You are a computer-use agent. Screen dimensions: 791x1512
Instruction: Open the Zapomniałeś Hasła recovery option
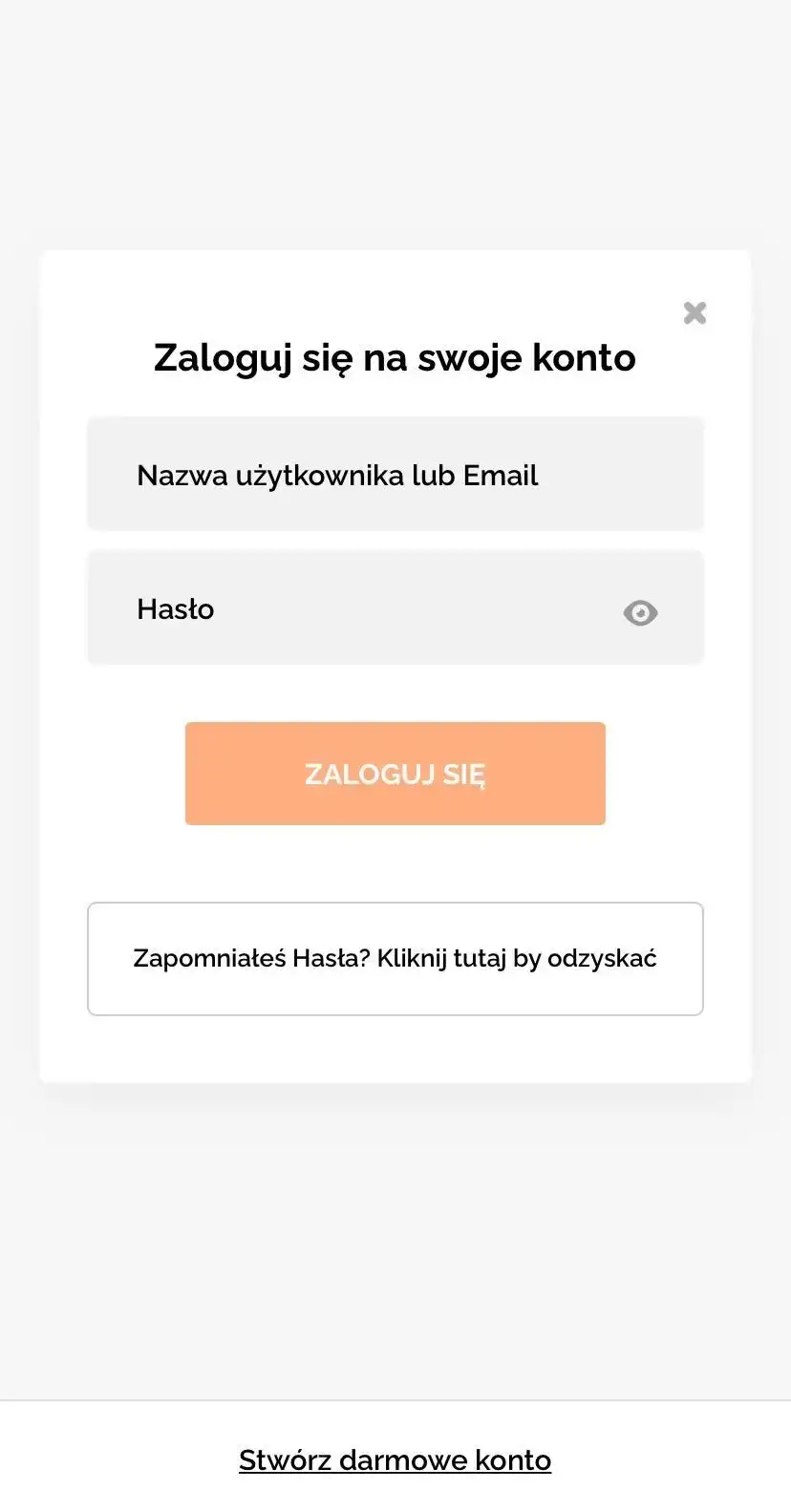(x=395, y=958)
